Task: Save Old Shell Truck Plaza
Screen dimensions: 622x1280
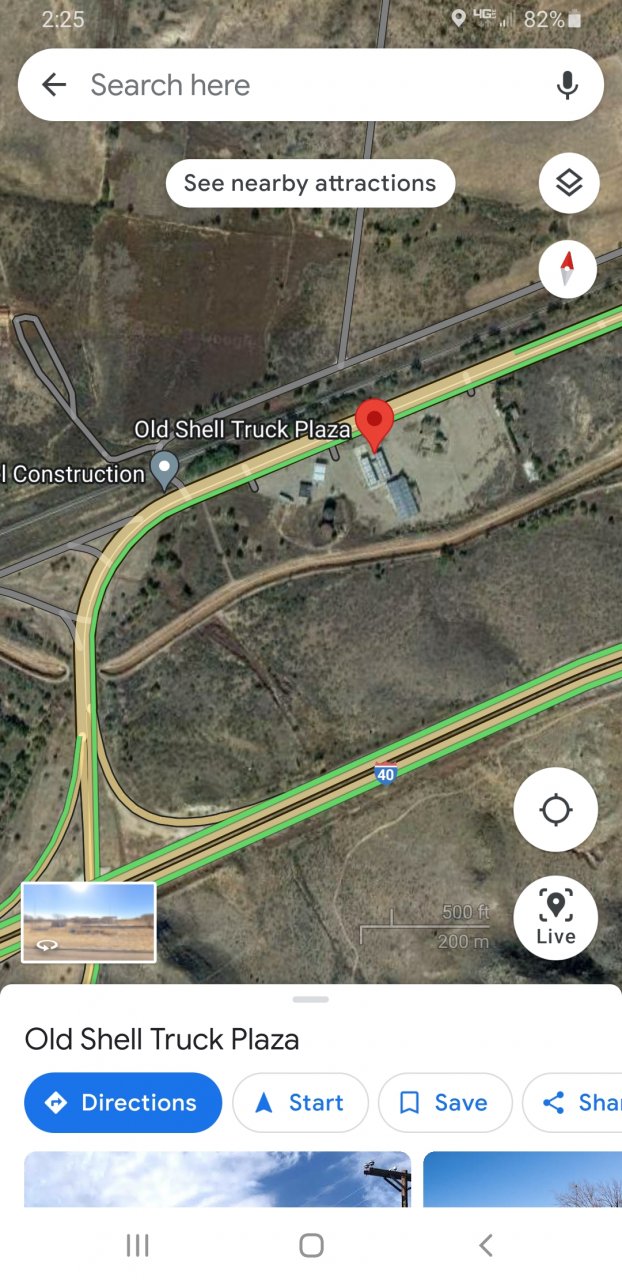Action: click(445, 1103)
